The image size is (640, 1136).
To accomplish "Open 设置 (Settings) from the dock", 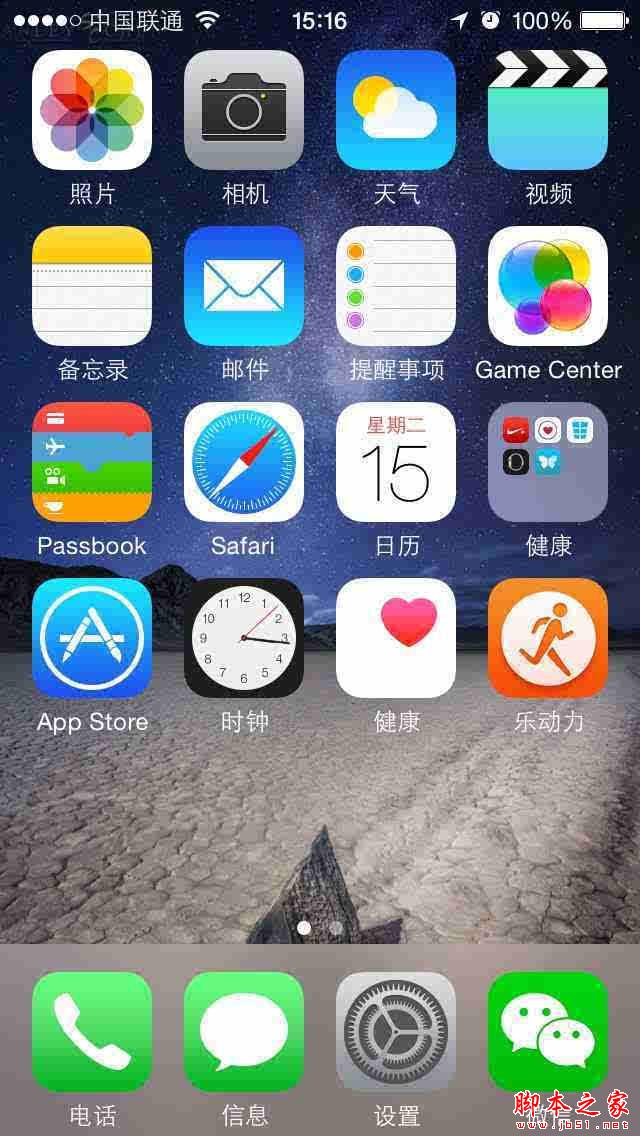I will 396,1032.
